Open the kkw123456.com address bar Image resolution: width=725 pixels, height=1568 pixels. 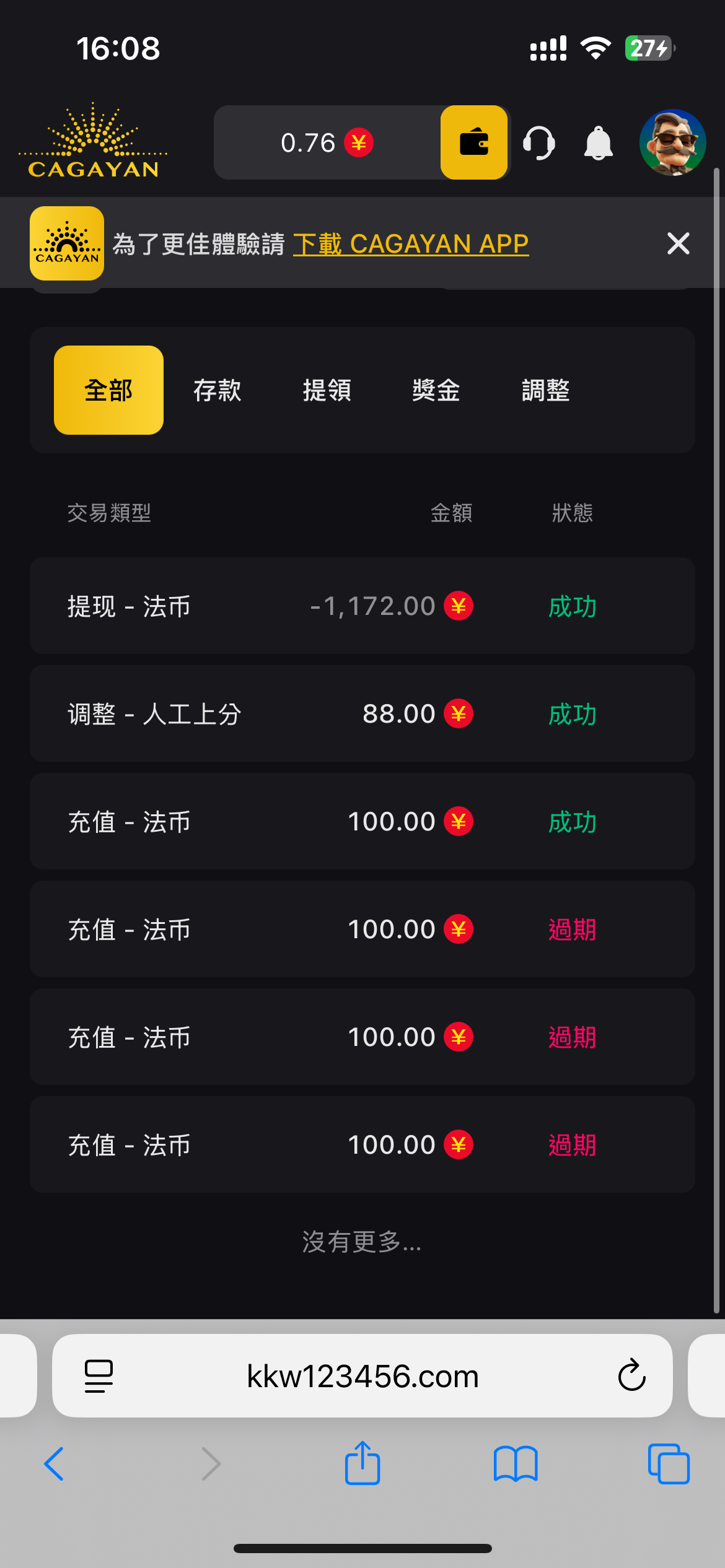click(362, 1376)
